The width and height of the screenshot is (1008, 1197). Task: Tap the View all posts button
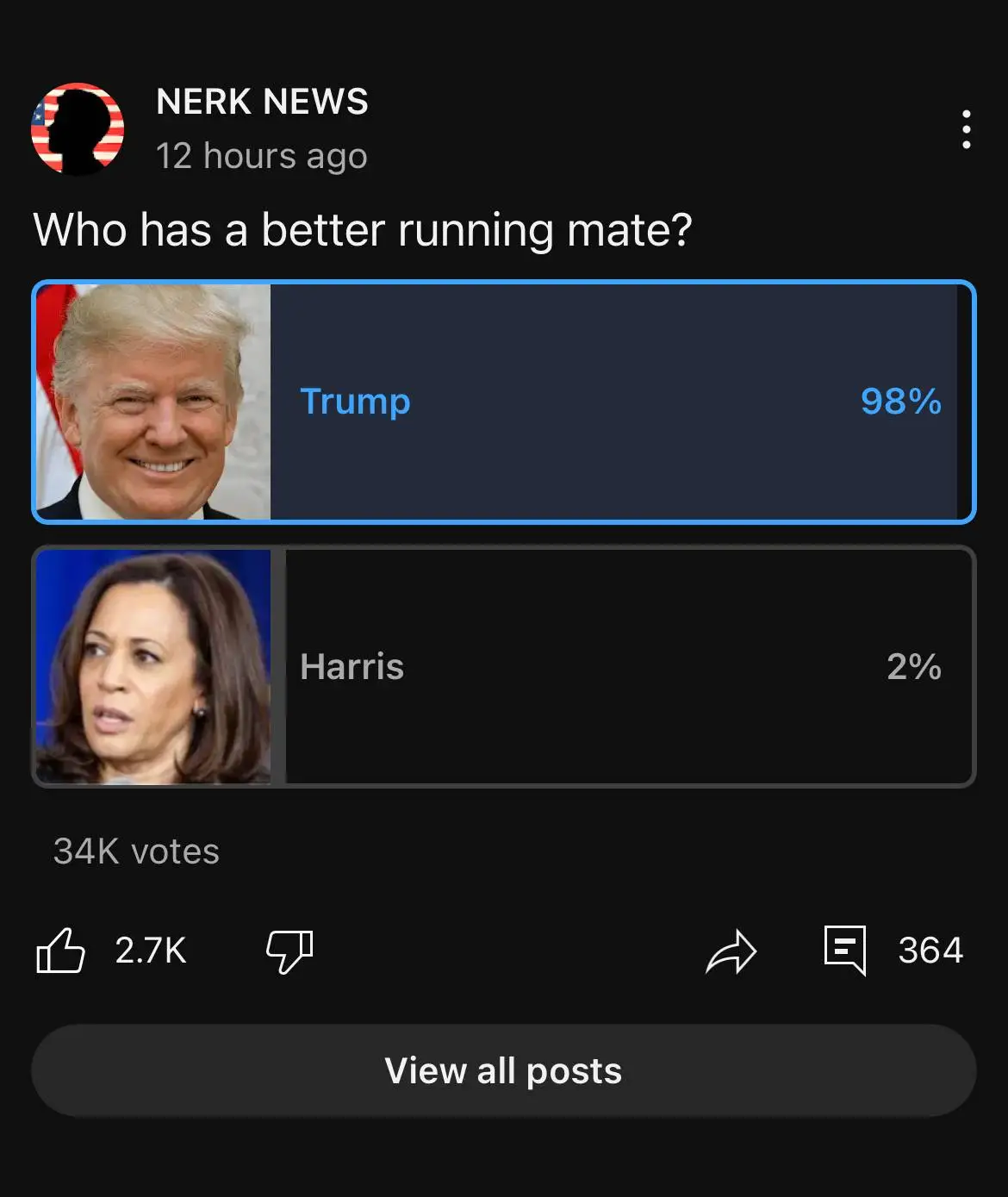(x=503, y=1070)
